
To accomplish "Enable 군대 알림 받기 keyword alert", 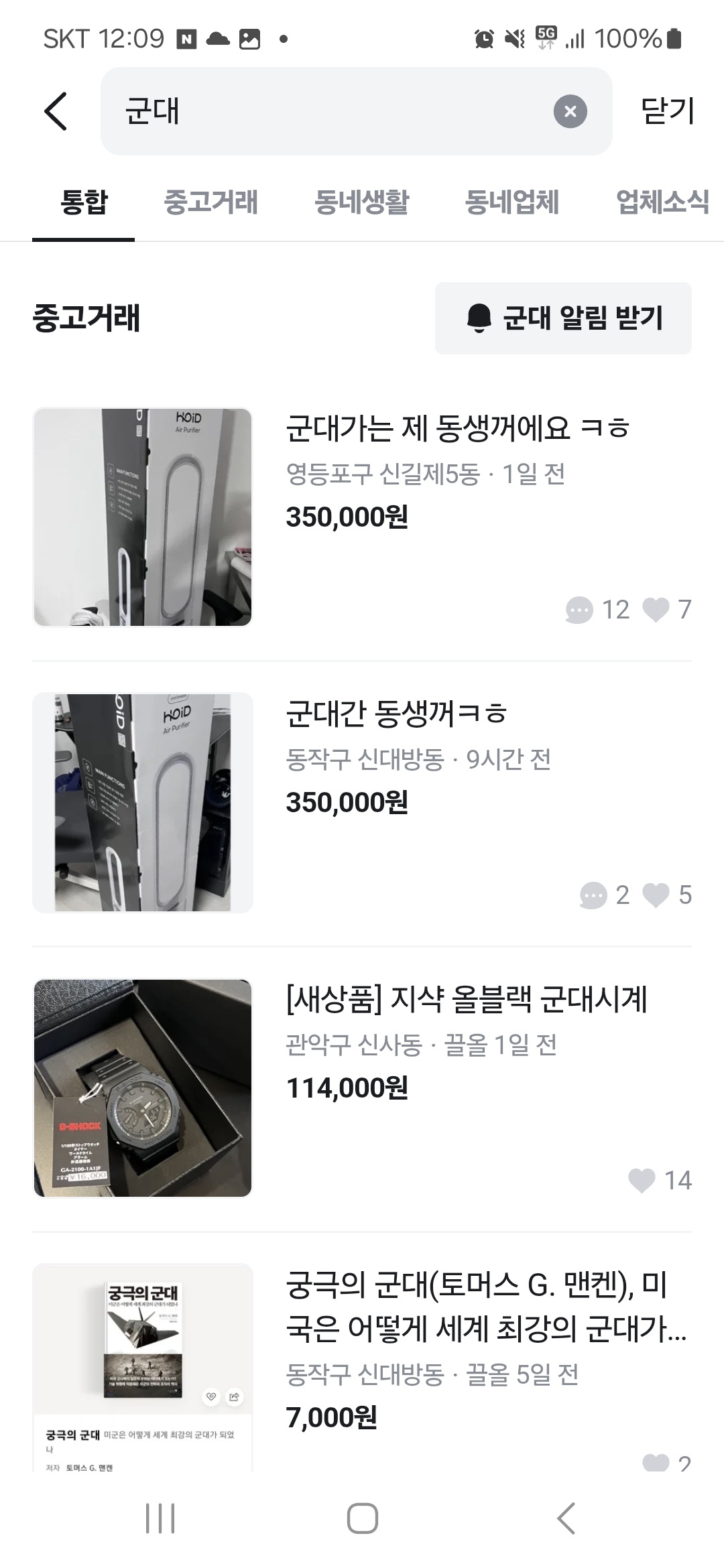I will coord(563,318).
